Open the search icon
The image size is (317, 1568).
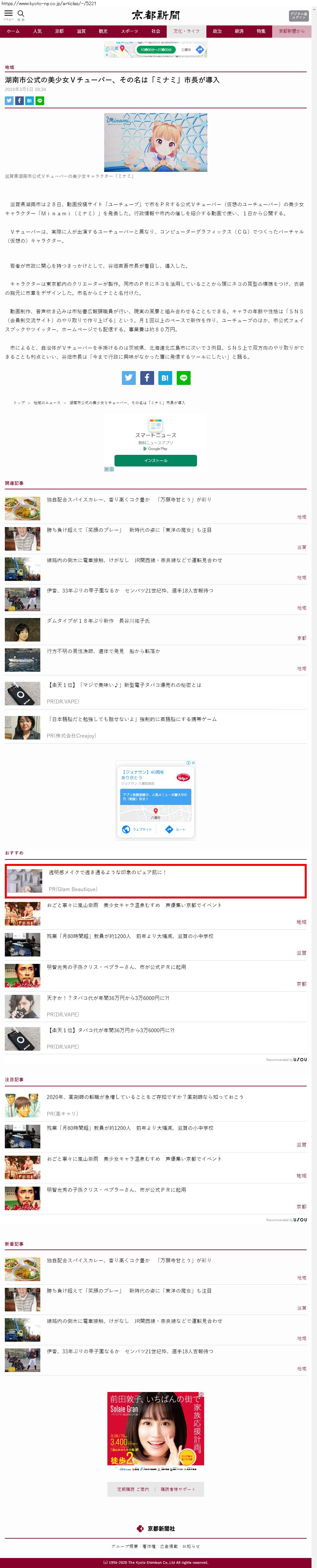point(21,14)
